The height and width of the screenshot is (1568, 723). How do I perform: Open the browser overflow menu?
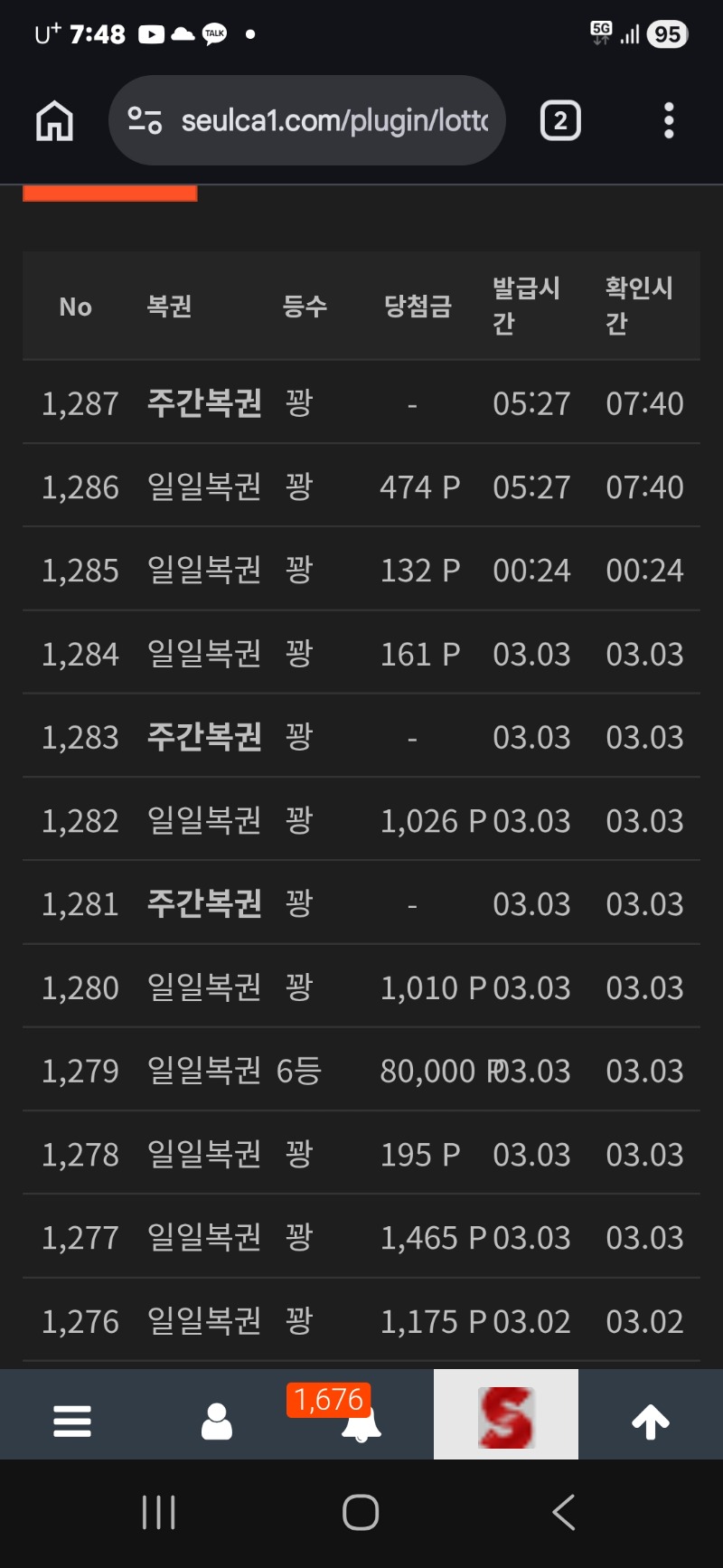pos(669,120)
